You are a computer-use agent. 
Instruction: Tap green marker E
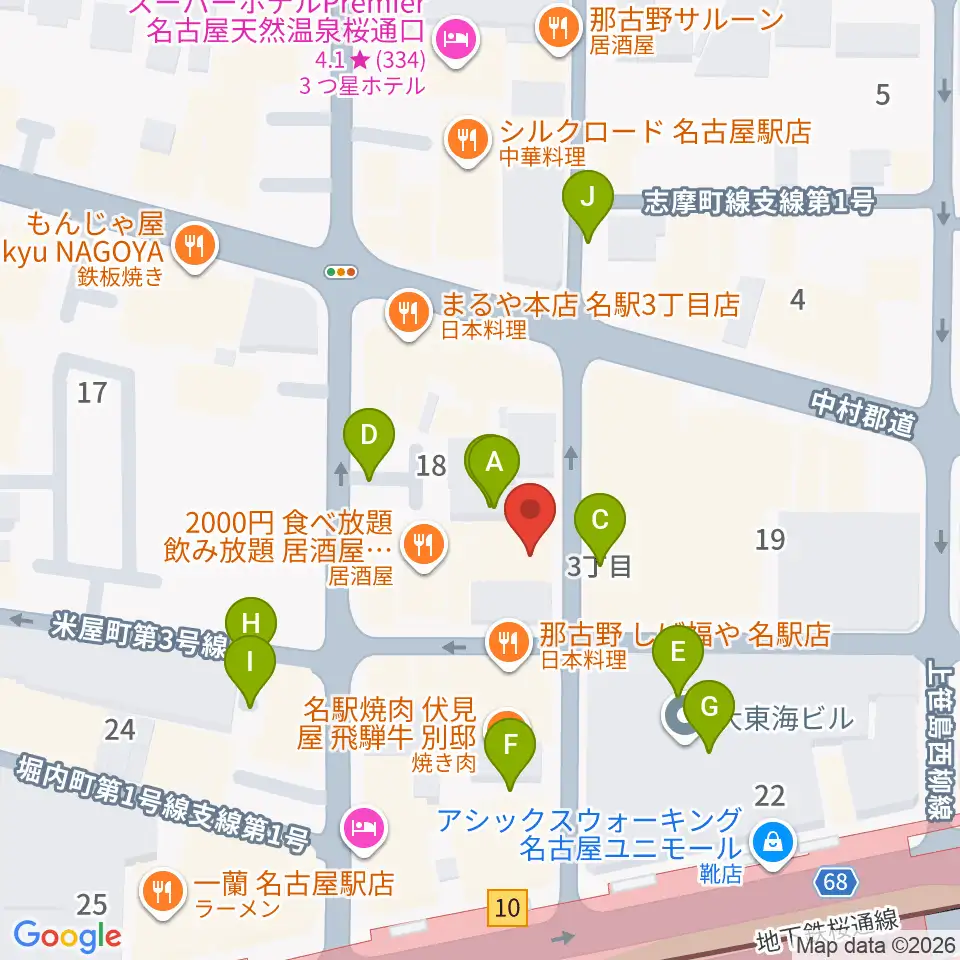[x=678, y=660]
